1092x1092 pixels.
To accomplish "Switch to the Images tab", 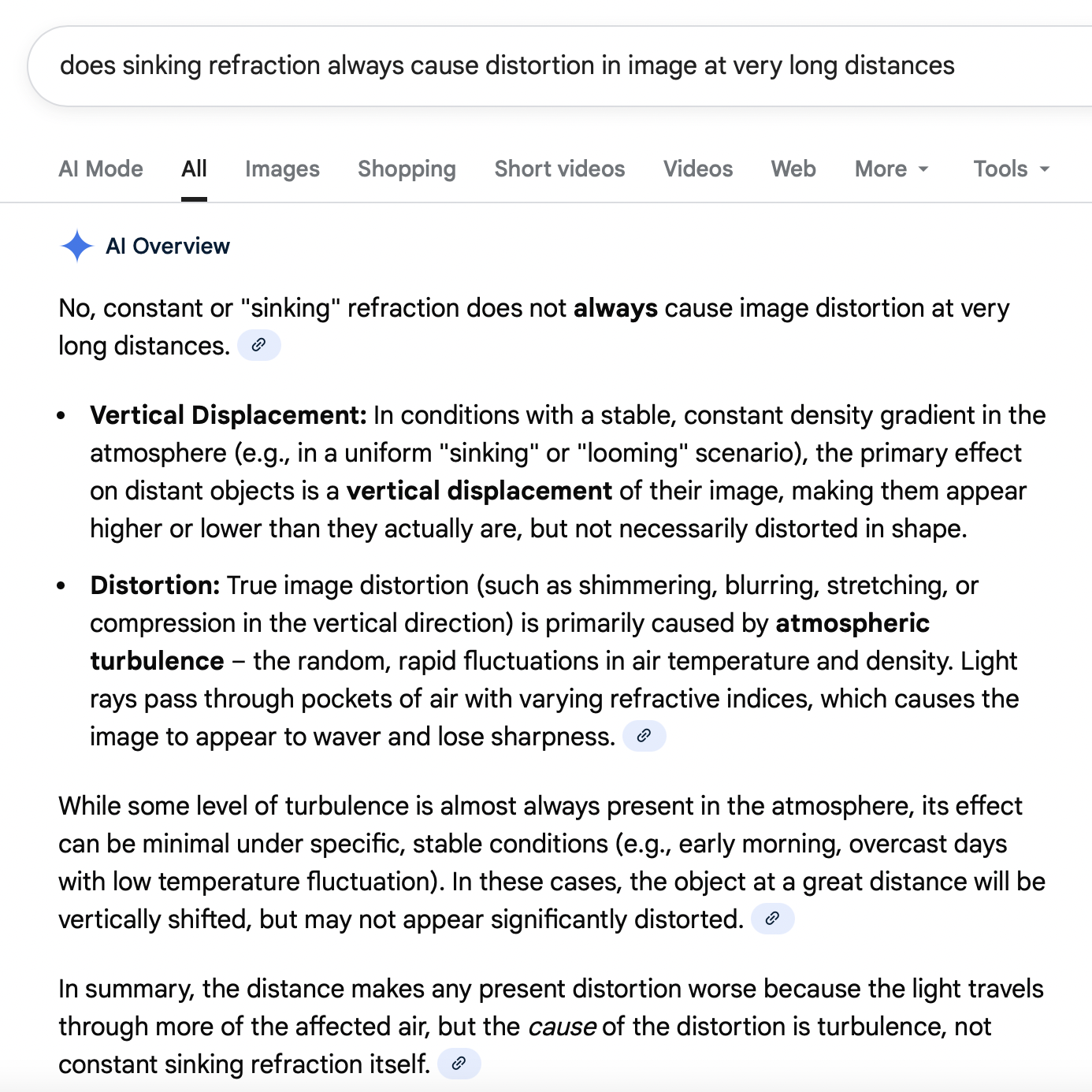I will click(282, 169).
